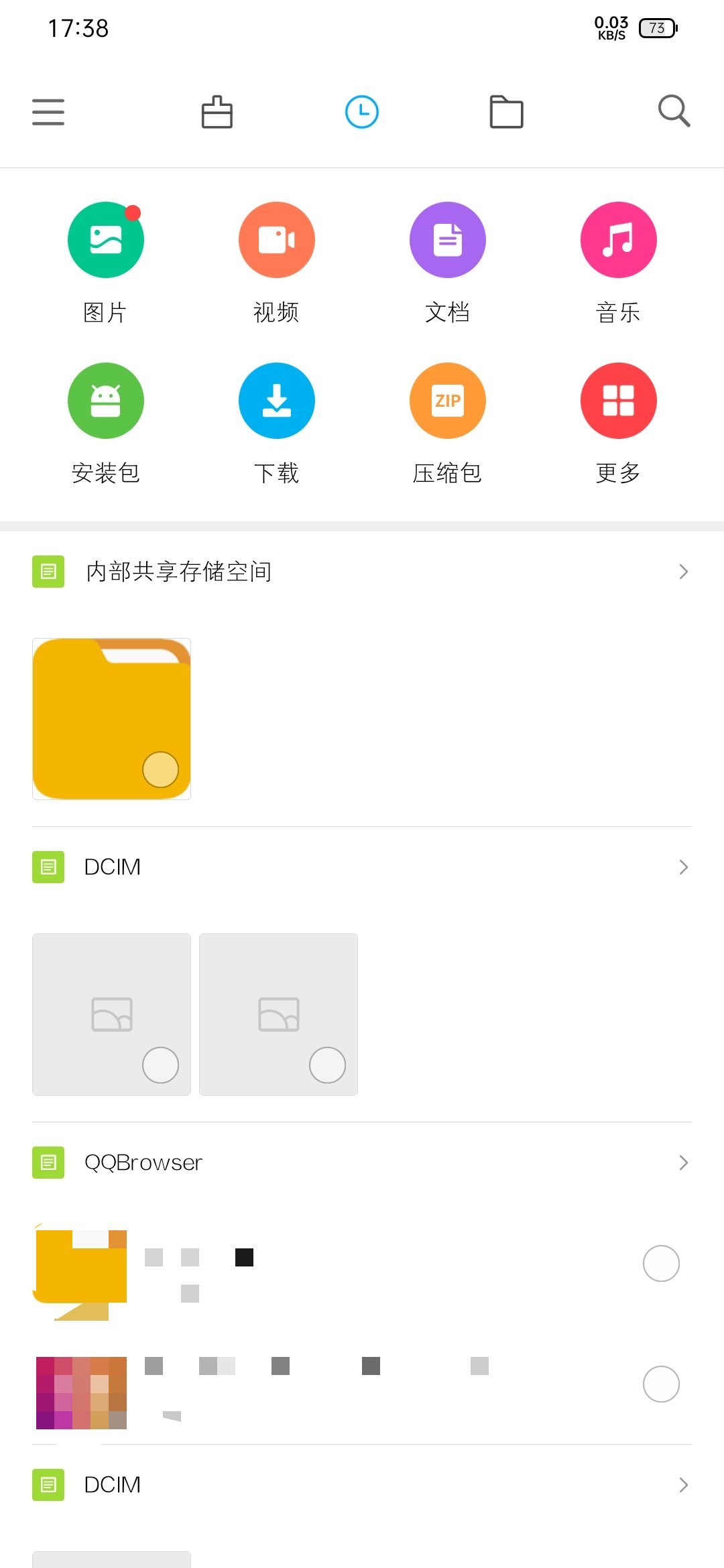This screenshot has height=1568, width=724.
Task: Open the yellow folder thumbnail under 内部共享存储空间
Action: tap(111, 718)
